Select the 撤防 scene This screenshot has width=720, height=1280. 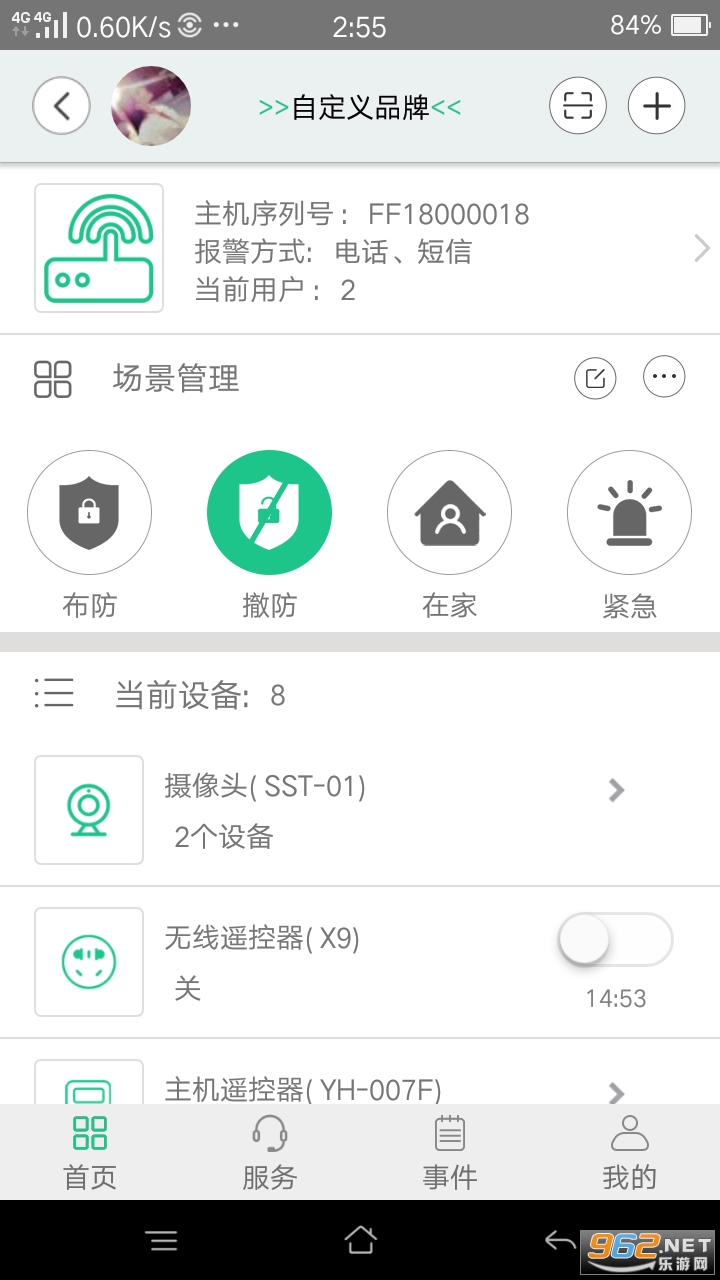[269, 513]
